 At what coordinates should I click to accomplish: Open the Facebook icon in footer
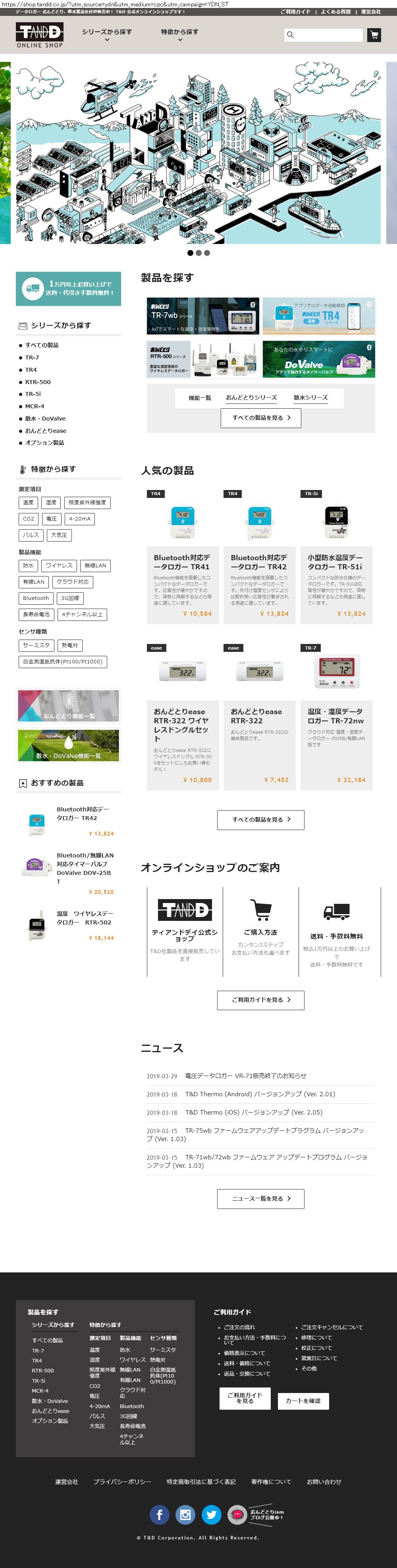[x=160, y=1514]
